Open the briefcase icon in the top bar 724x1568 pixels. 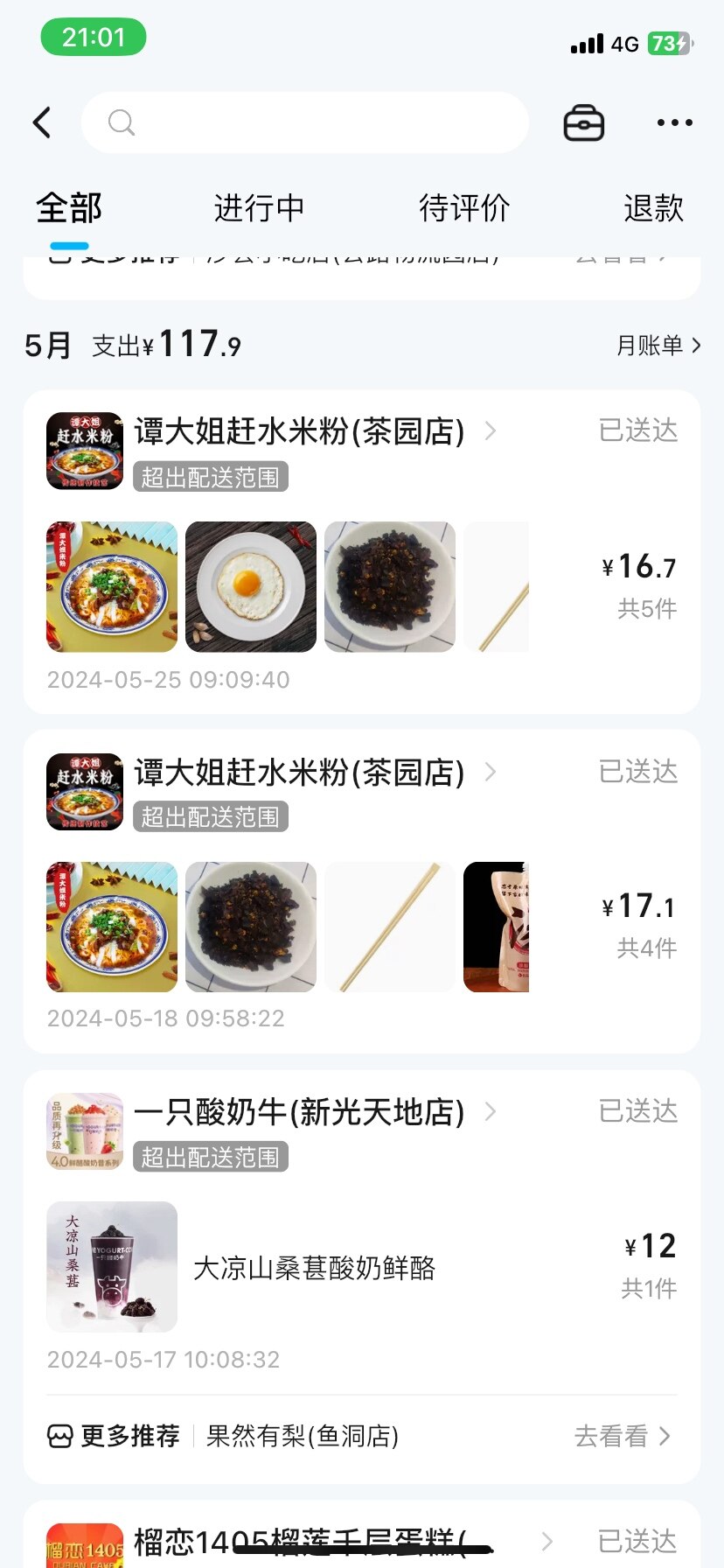point(583,122)
